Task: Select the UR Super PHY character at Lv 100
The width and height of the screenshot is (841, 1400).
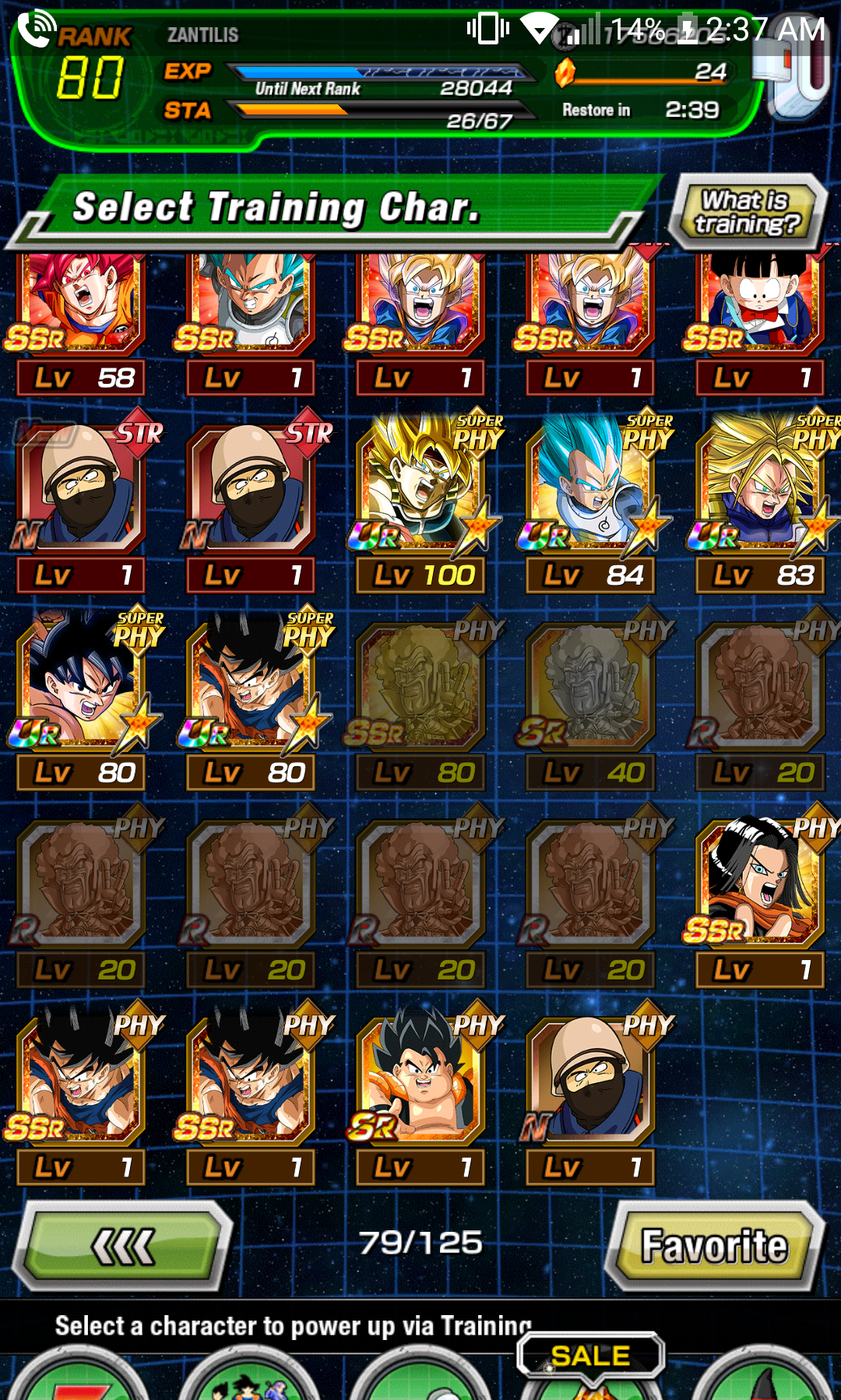Action: 424,504
